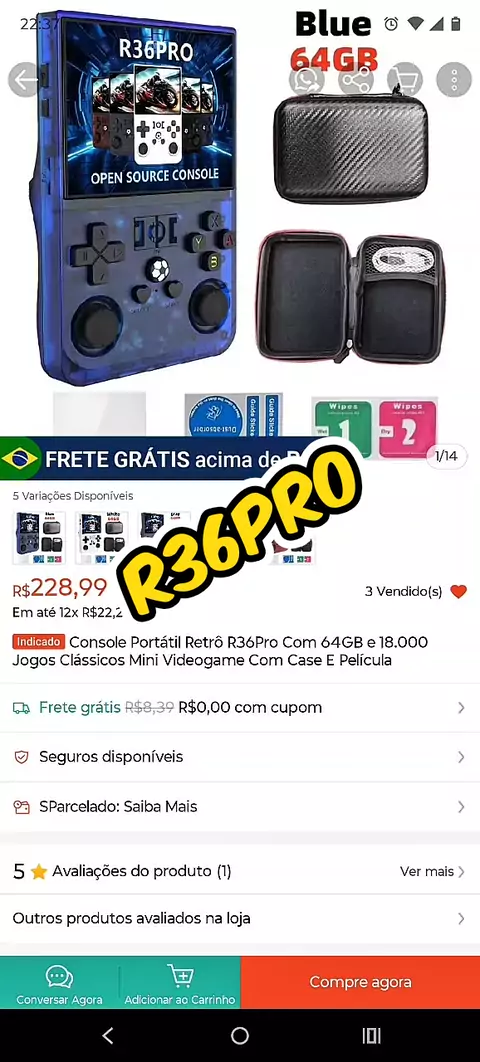The image size is (480, 1062).
Task: Go to home screen via navigation bar
Action: (240, 1036)
